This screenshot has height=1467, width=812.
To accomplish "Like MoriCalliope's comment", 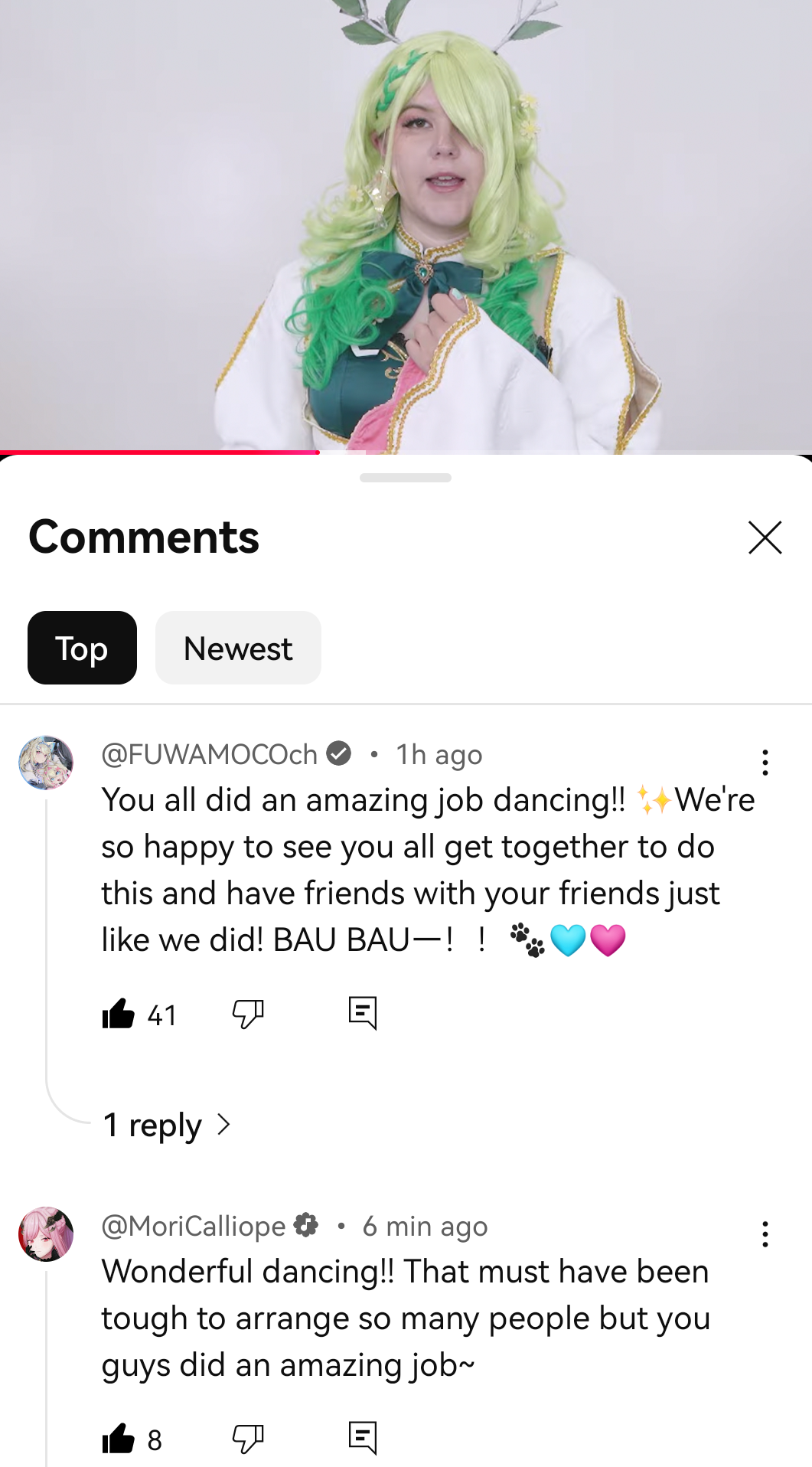I will [119, 1439].
